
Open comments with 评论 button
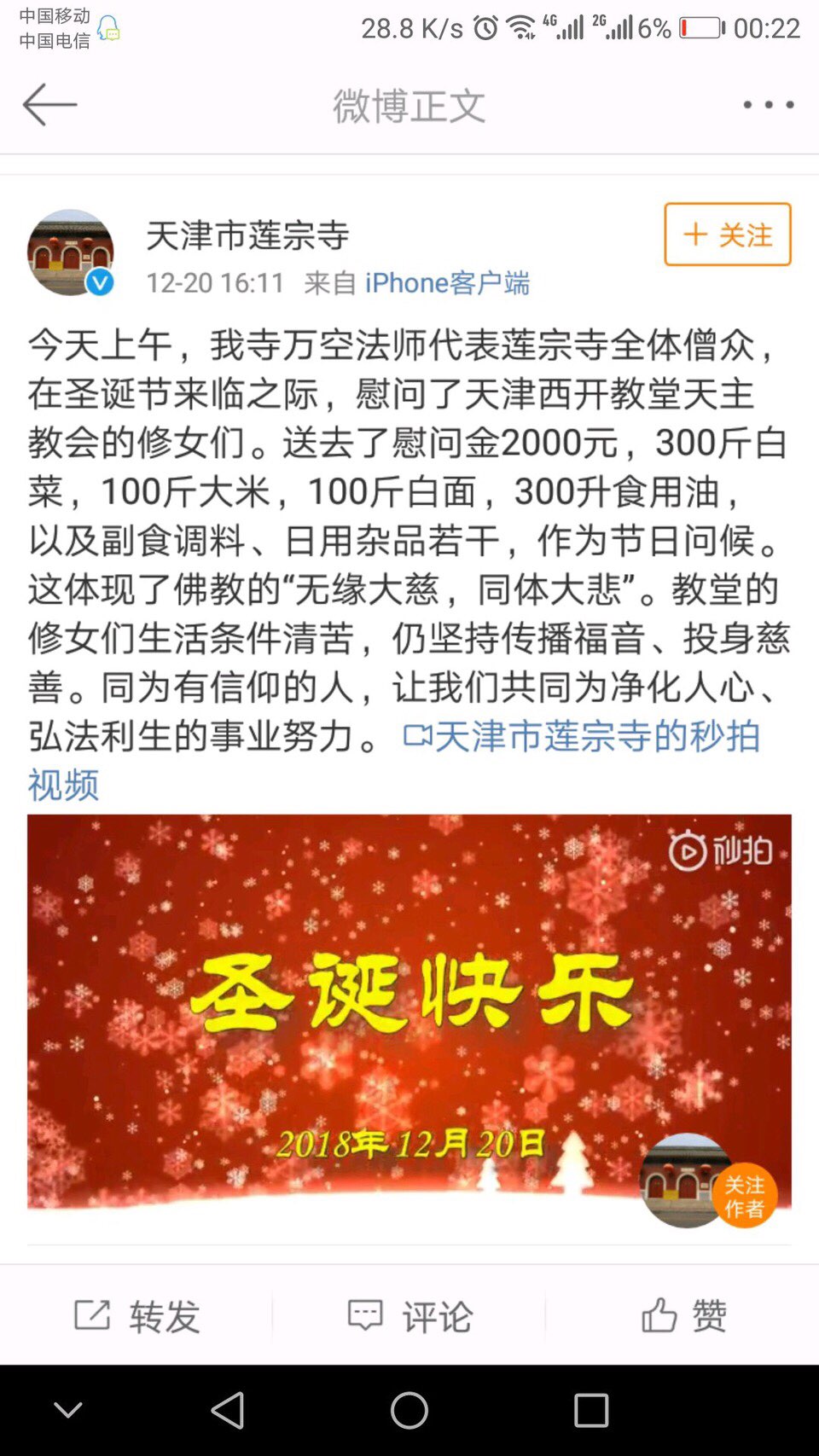(x=409, y=1316)
